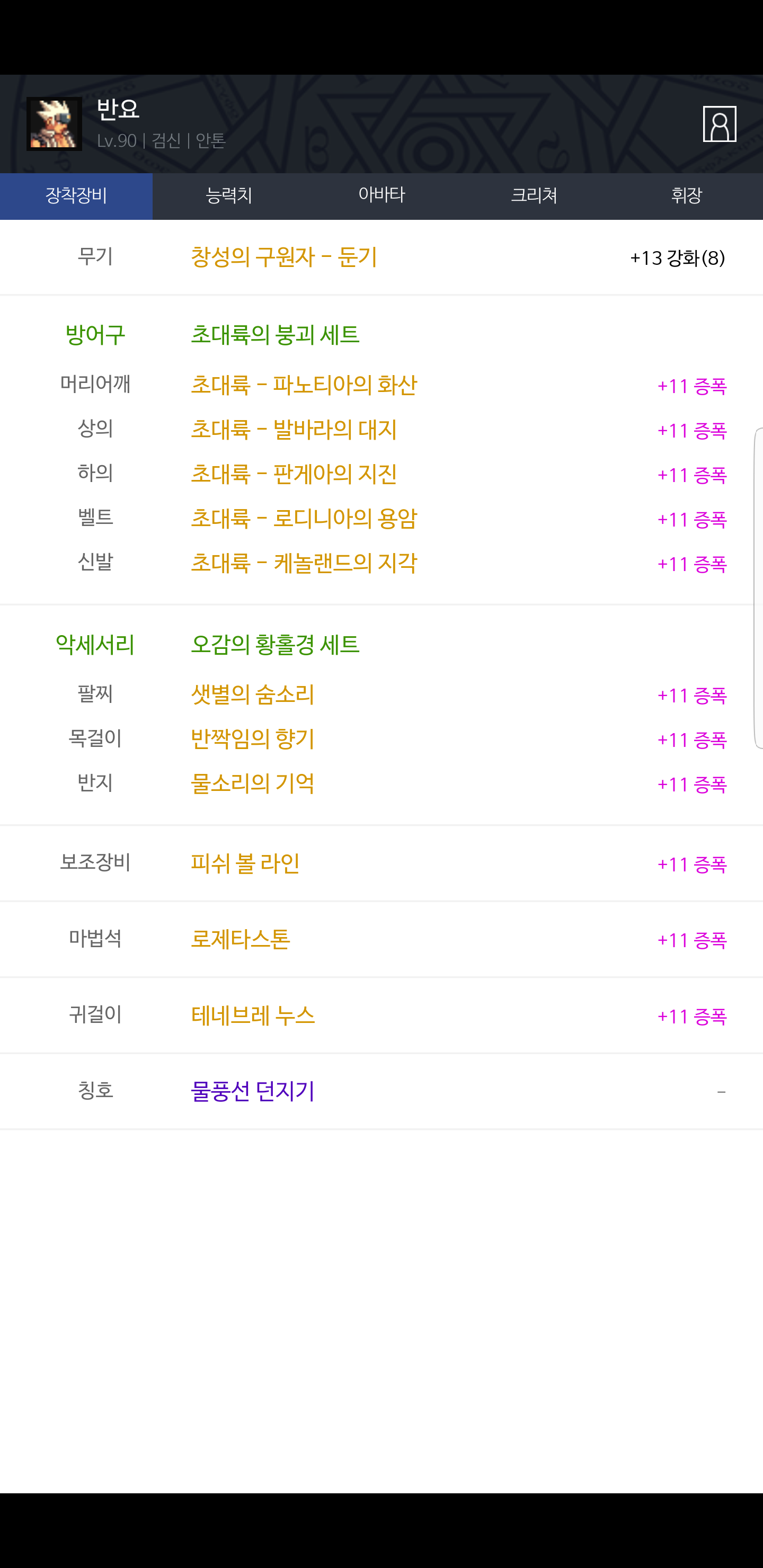The width and height of the screenshot is (763, 1568).
Task: Open 초대륙 - 케놀랜드의 지각 item
Action: coord(304,563)
